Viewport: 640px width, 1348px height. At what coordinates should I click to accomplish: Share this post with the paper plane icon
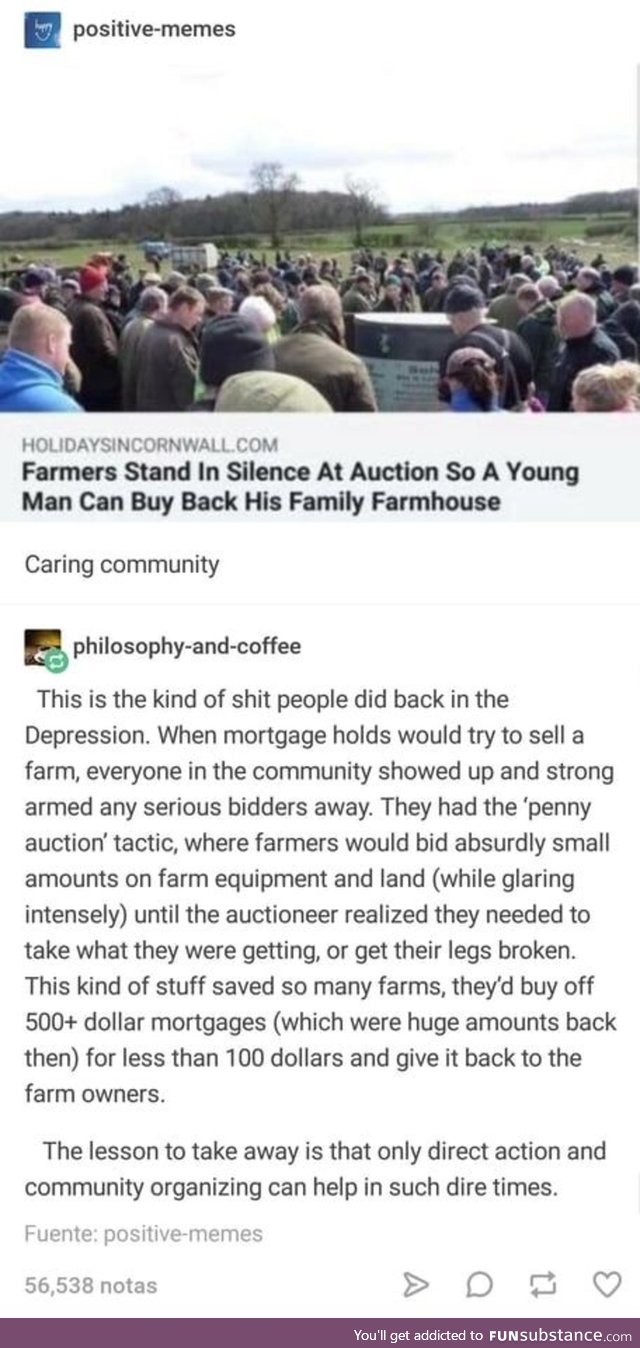pyautogui.click(x=416, y=1285)
